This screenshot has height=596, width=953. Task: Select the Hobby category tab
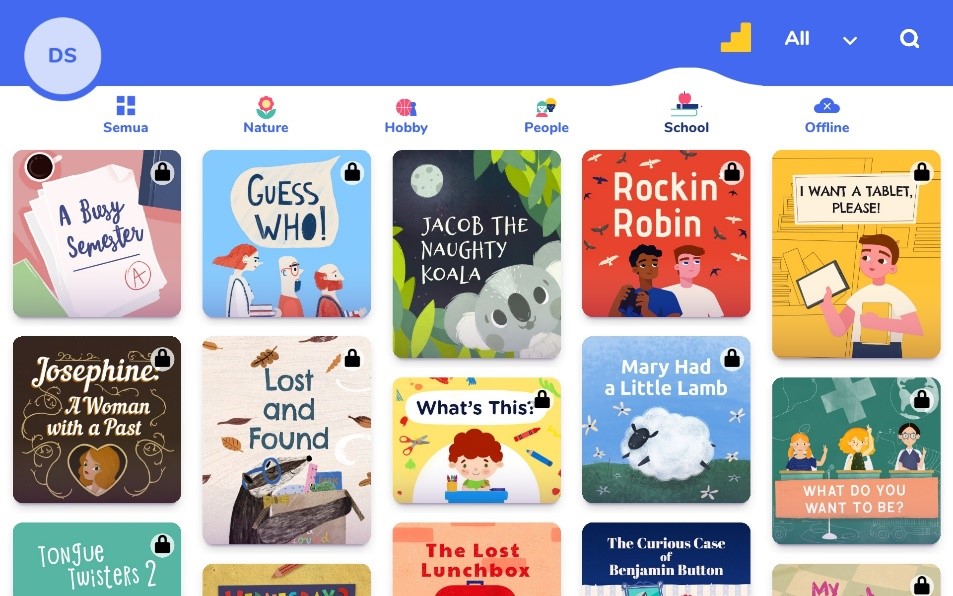(405, 114)
